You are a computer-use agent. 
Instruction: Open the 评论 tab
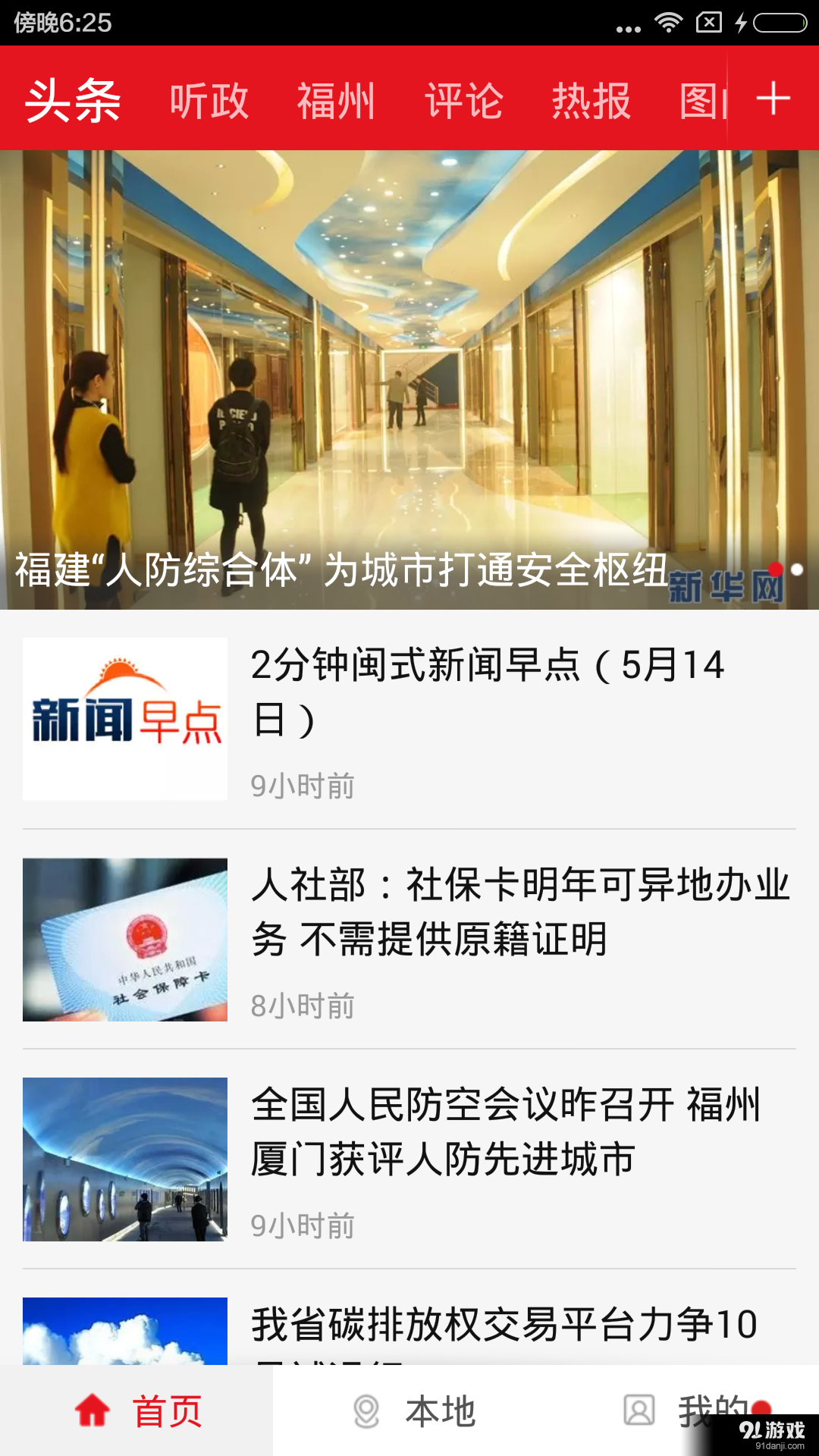(465, 99)
